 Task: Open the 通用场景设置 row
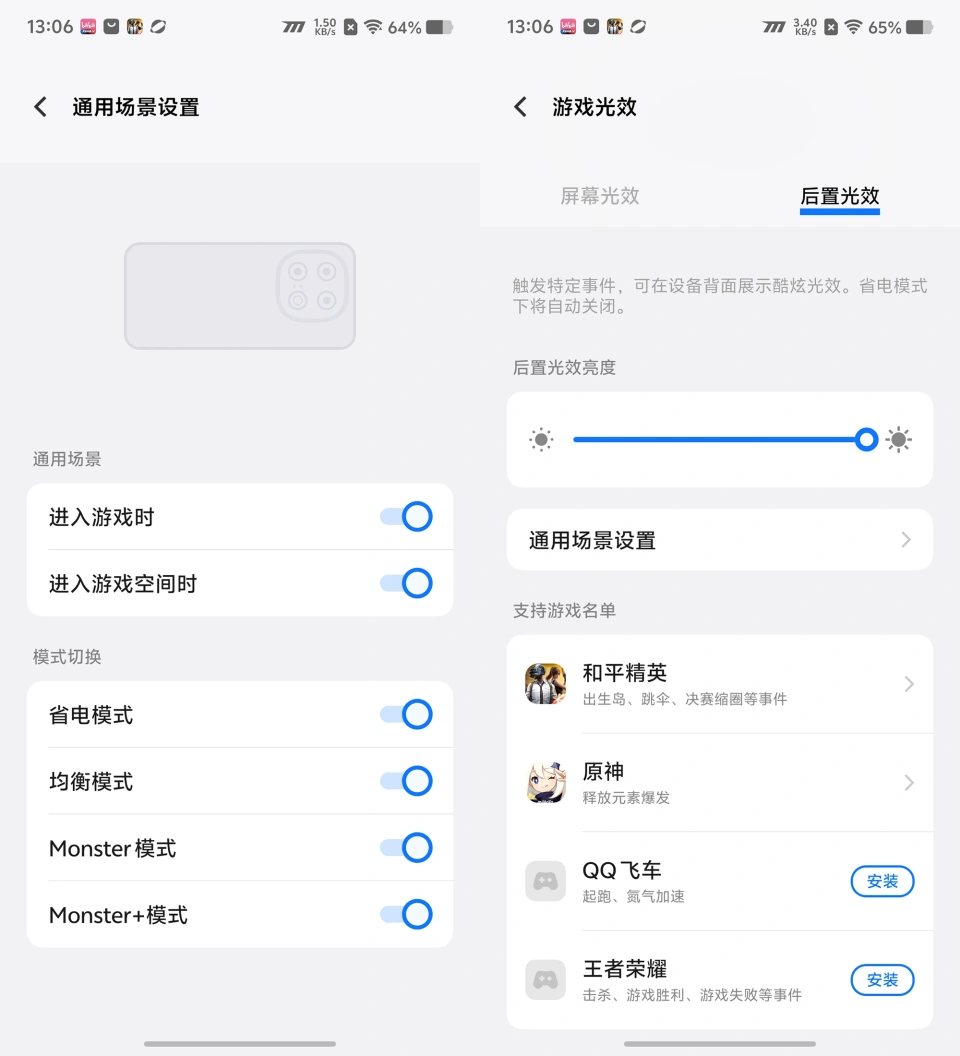(x=719, y=540)
